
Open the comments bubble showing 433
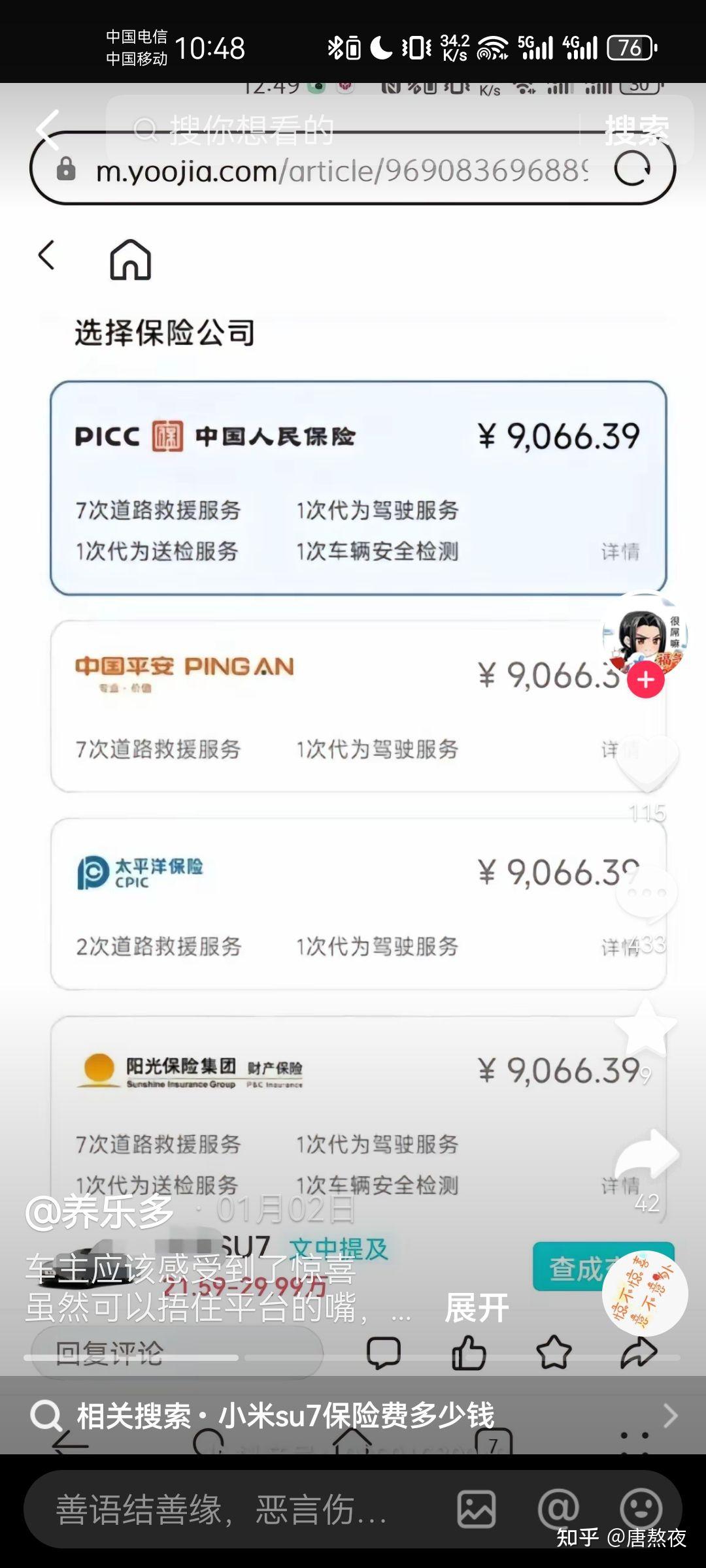(647, 895)
